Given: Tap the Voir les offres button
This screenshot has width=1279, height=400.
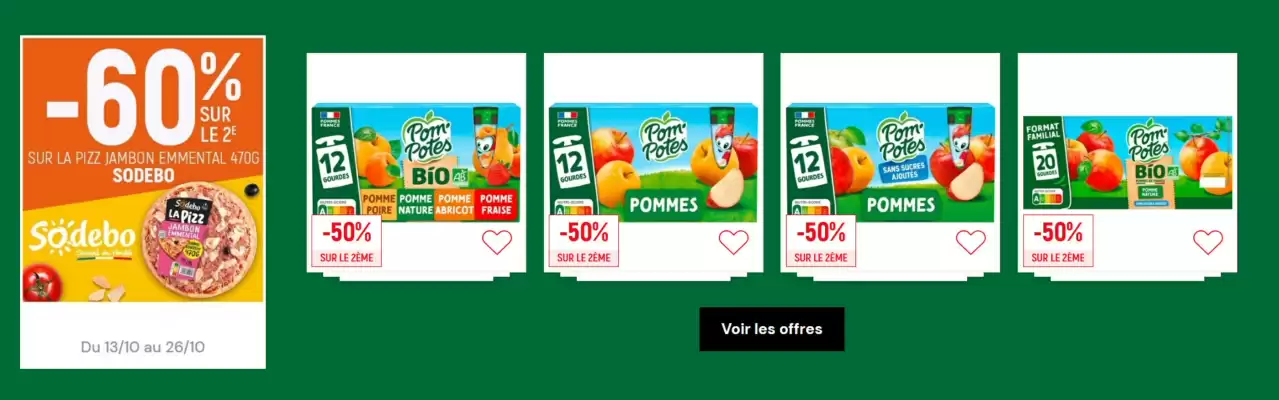Looking at the screenshot, I should 771,329.
